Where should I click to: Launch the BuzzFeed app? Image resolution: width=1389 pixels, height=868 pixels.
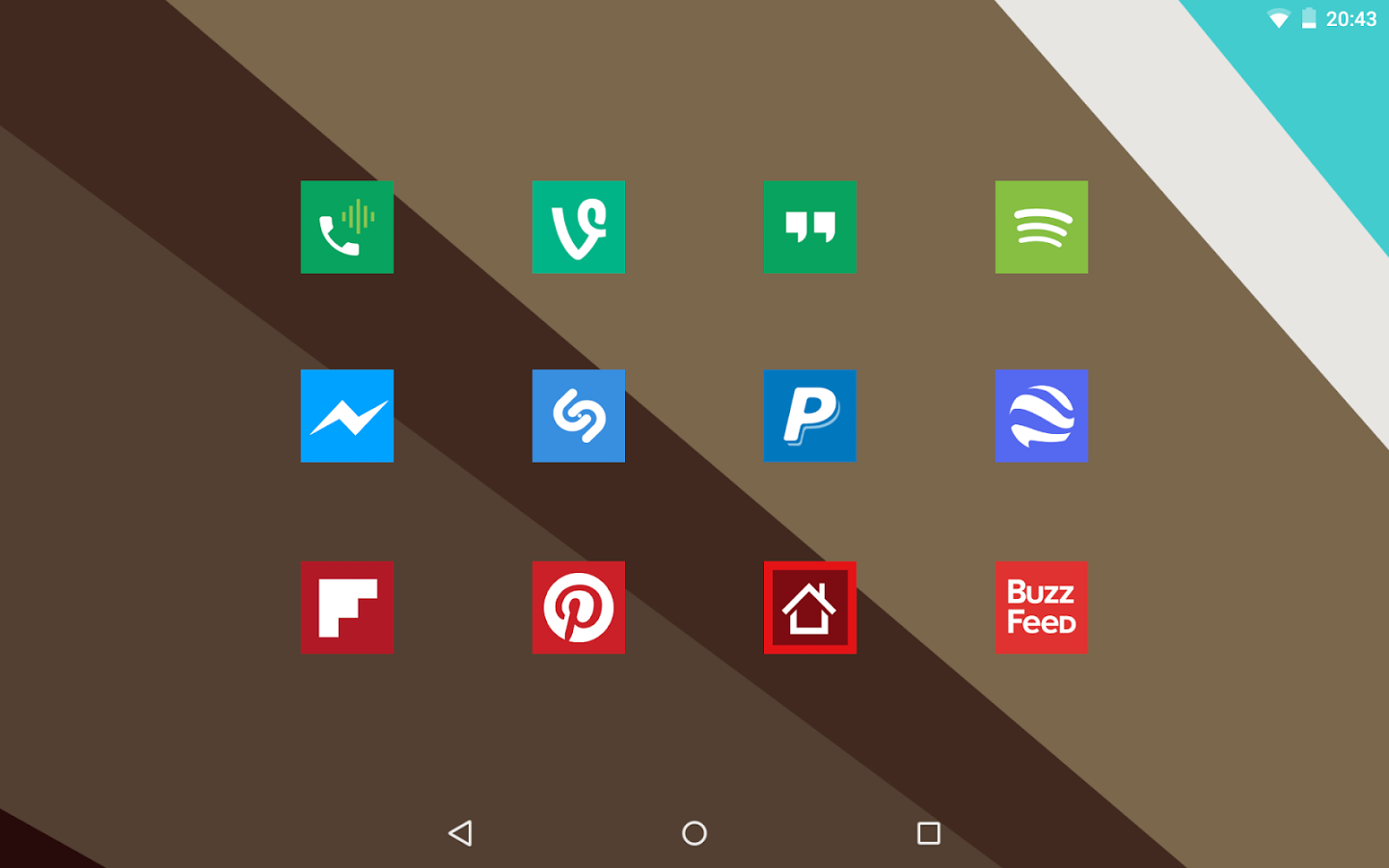pyautogui.click(x=1041, y=608)
